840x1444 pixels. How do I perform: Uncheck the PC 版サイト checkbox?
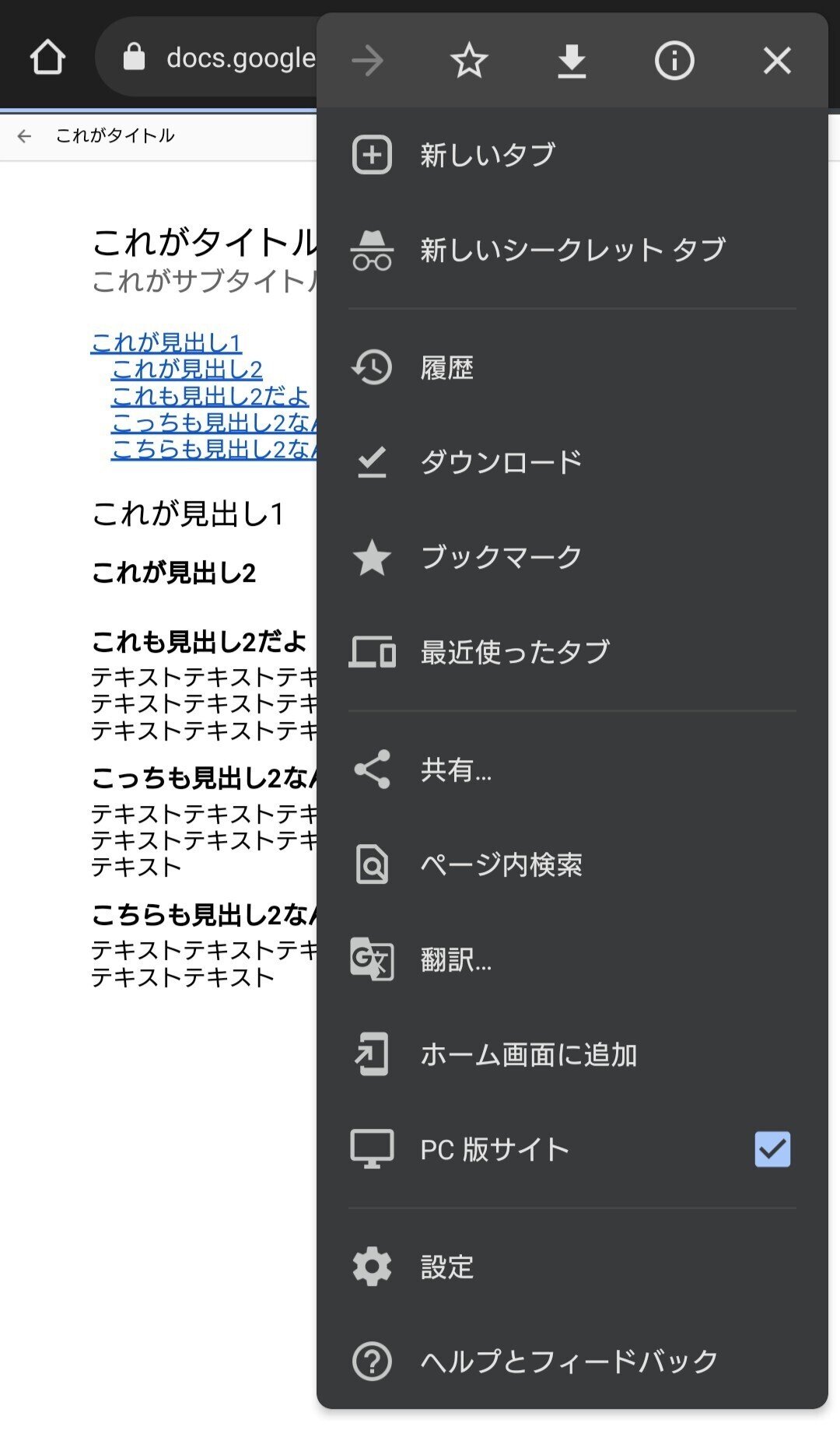[772, 1149]
